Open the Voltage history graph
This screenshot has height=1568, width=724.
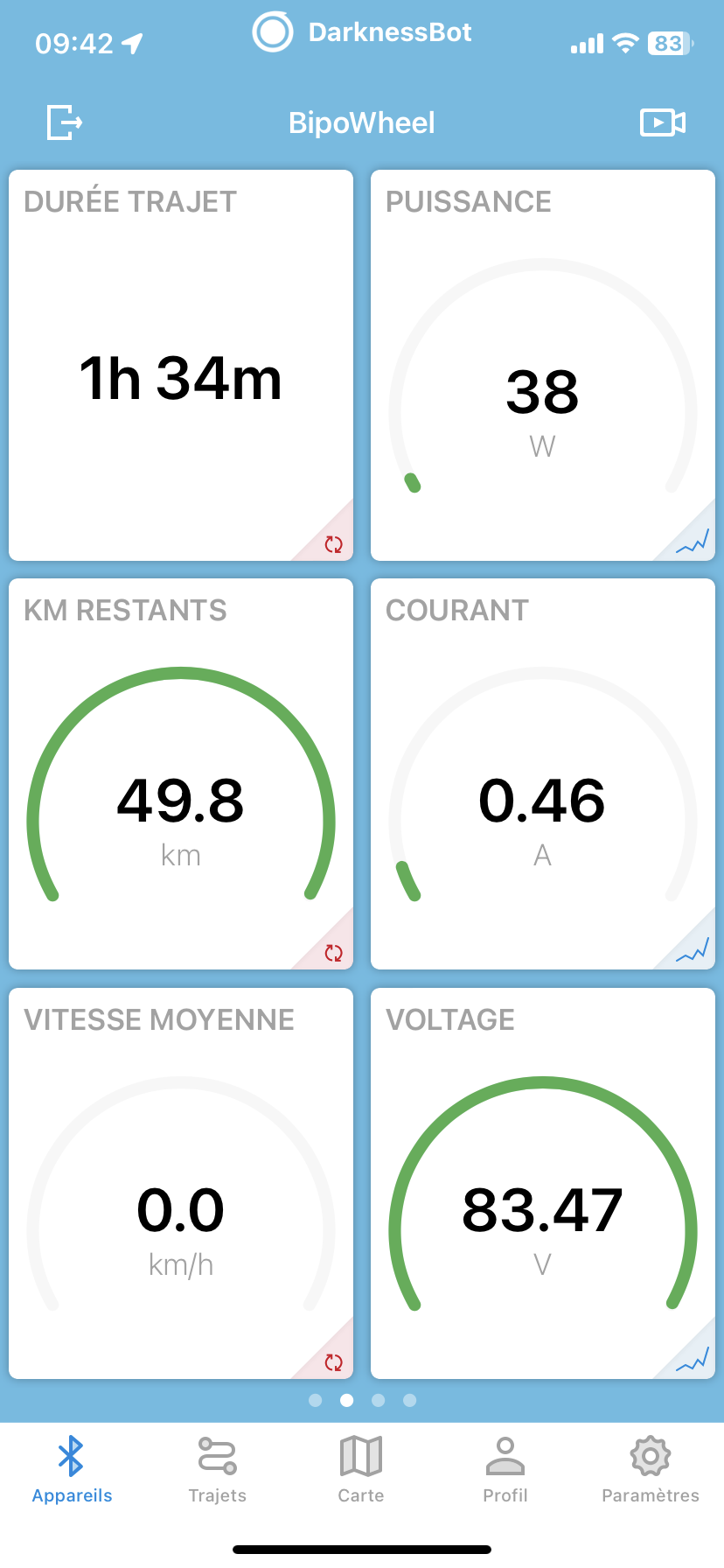[693, 1360]
